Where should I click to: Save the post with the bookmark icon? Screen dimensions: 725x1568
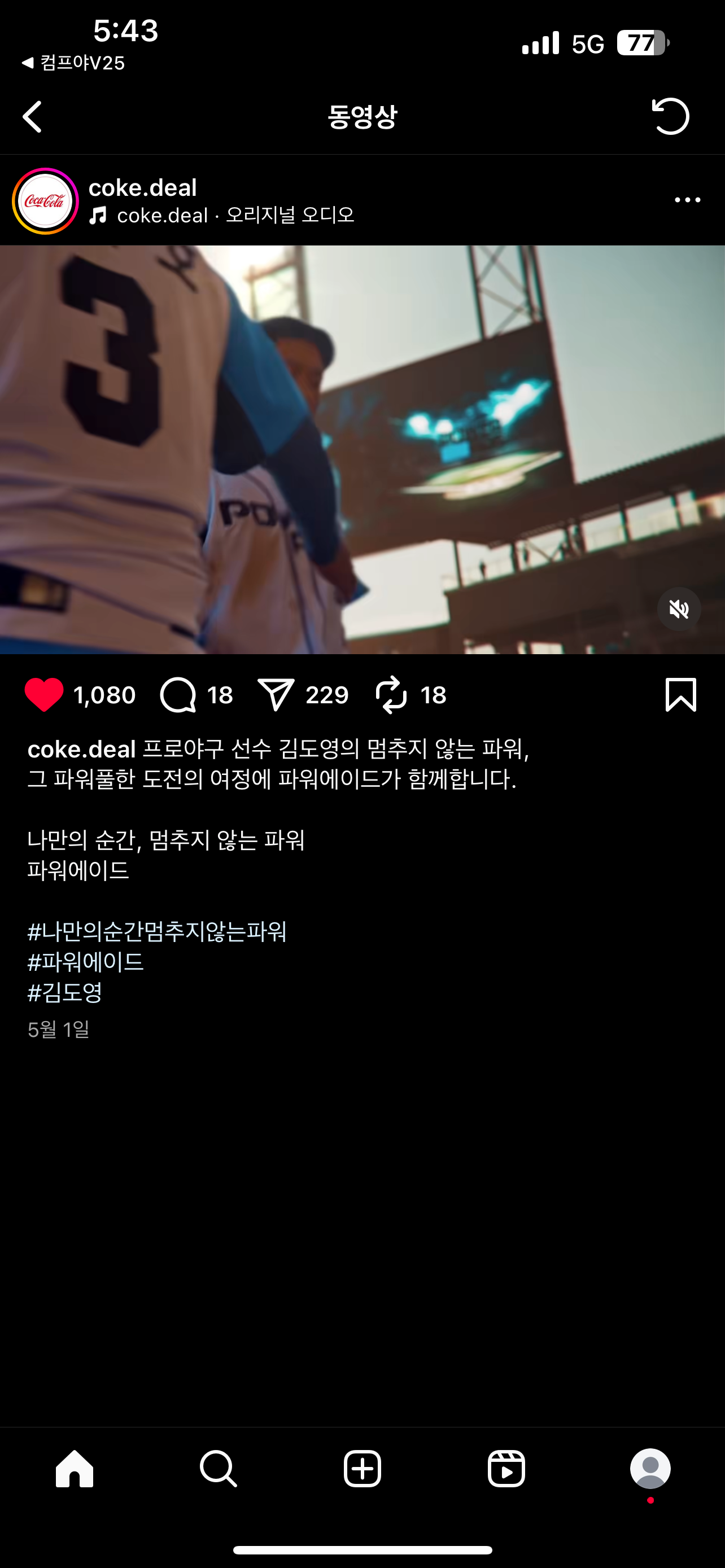[680, 694]
